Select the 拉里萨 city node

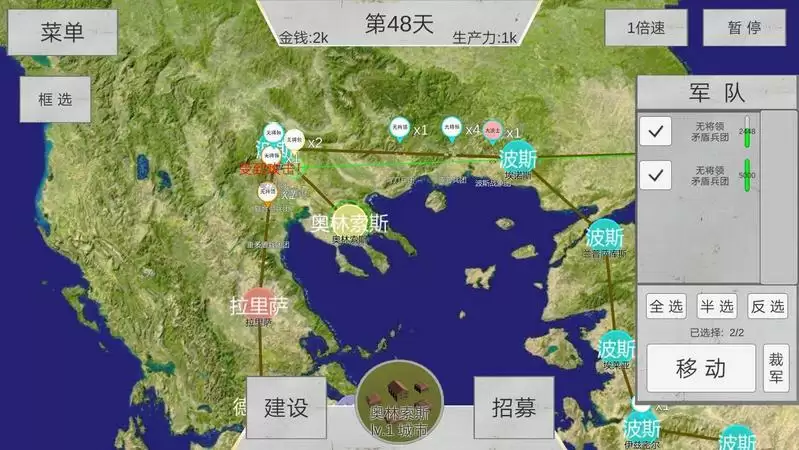tap(259, 303)
